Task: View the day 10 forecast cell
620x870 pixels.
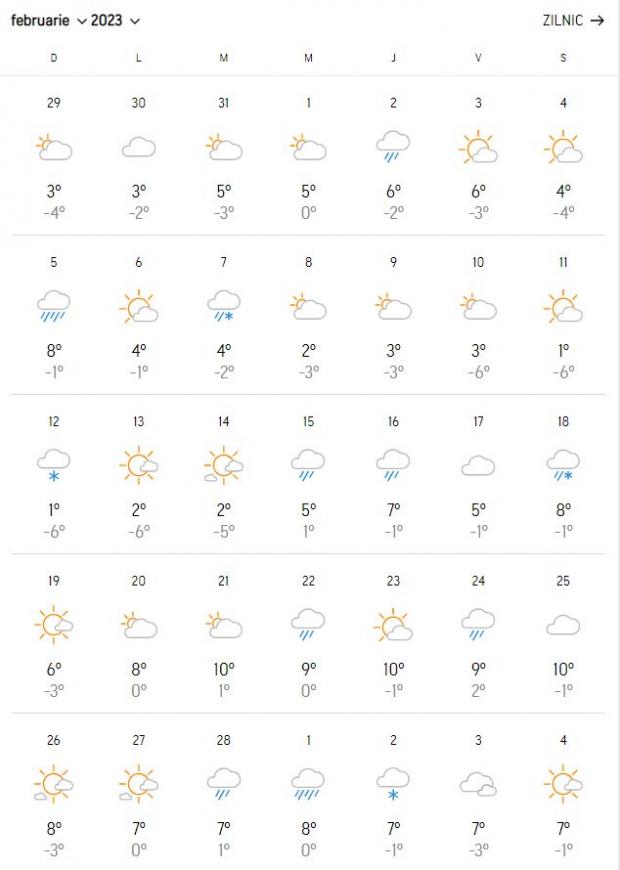Action: pyautogui.click(x=478, y=314)
